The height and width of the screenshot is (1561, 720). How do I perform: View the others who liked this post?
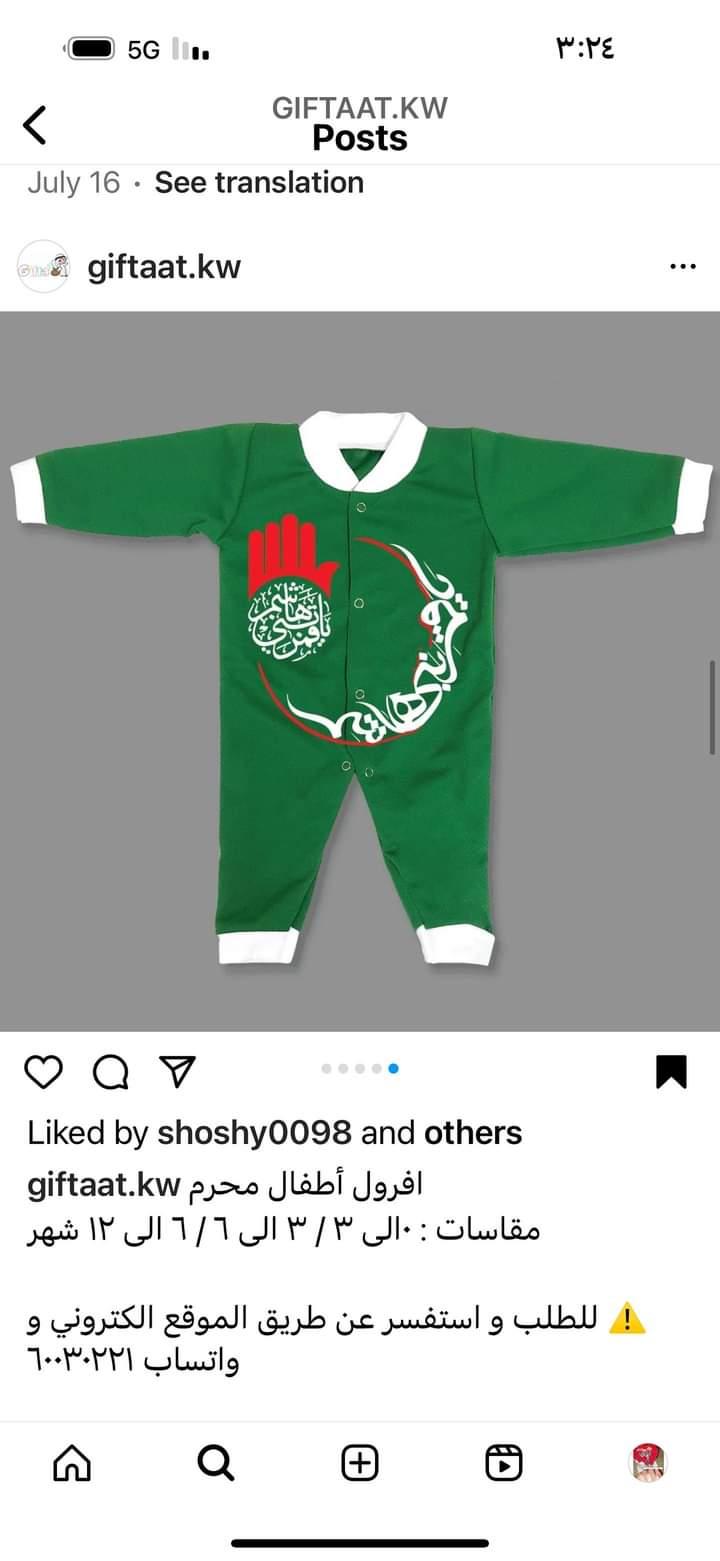click(473, 1133)
